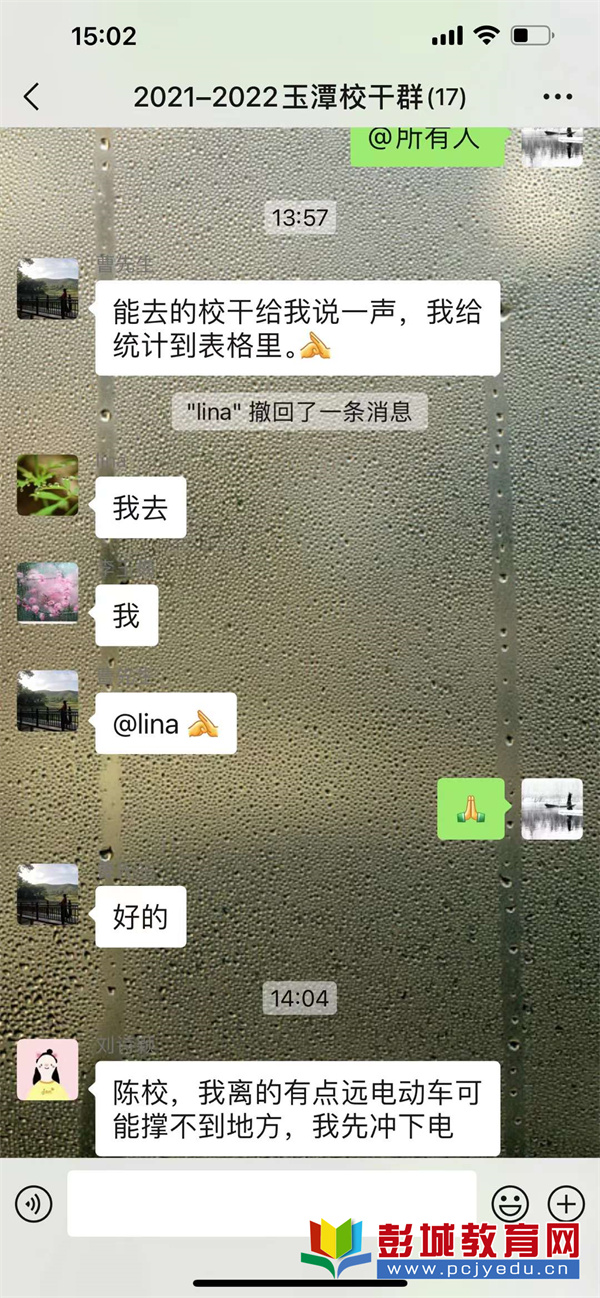Image resolution: width=600 pixels, height=1298 pixels.
Task: Open the emoji sticker panel
Action: point(510,1203)
